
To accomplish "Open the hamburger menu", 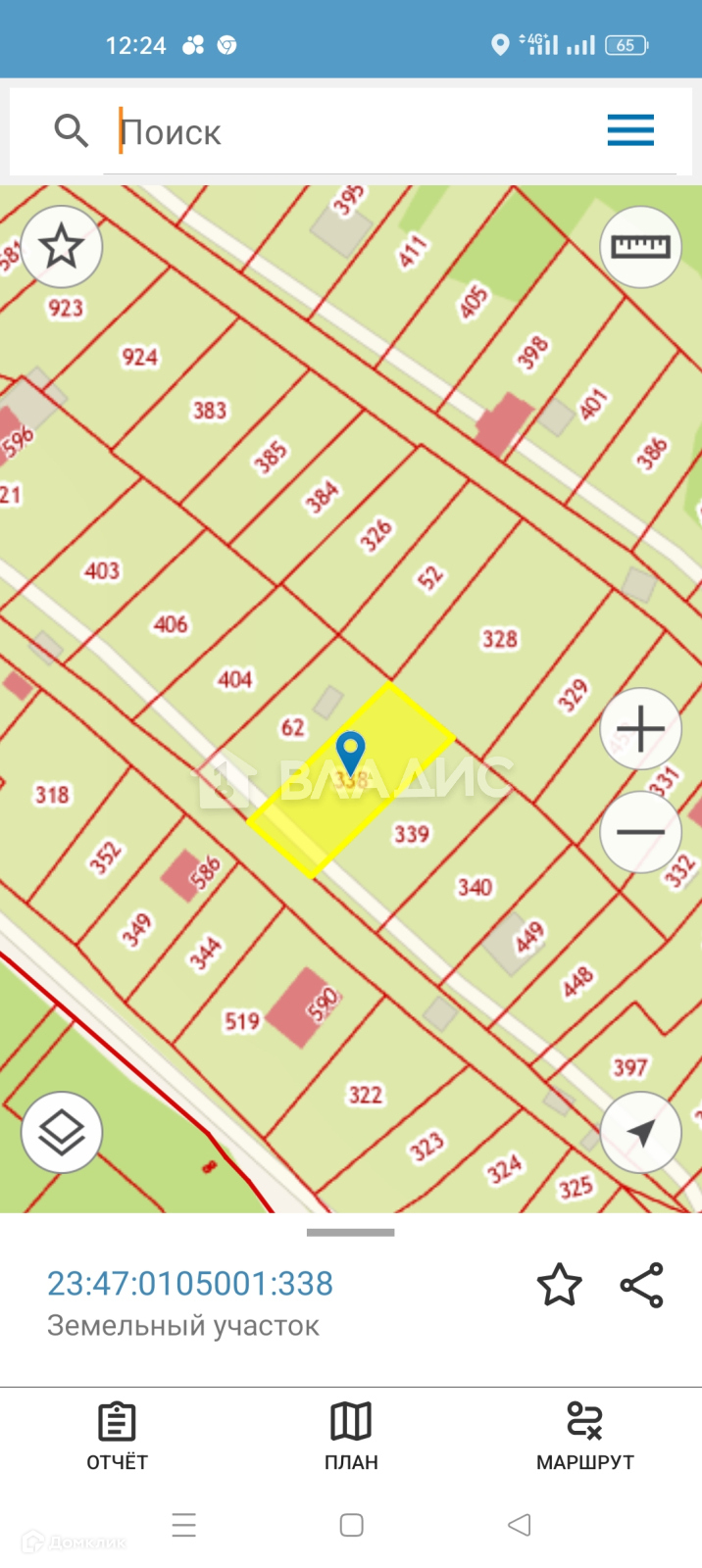I will (x=629, y=130).
